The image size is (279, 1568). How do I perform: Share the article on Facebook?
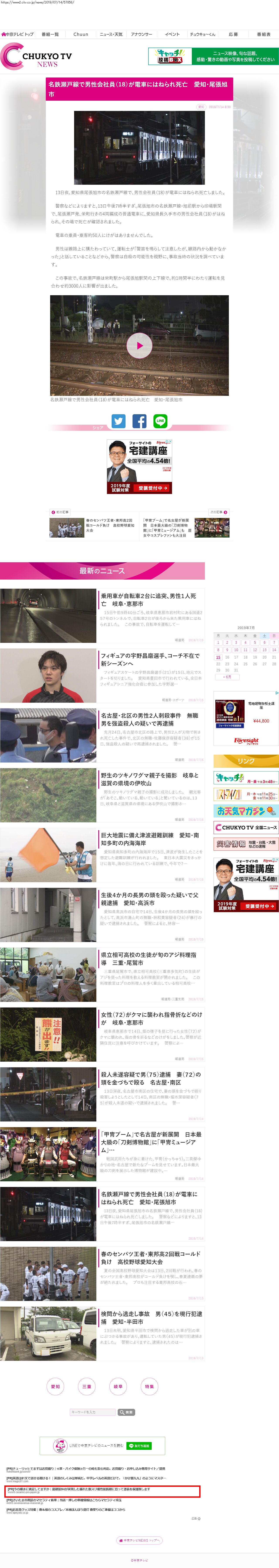pos(139,421)
